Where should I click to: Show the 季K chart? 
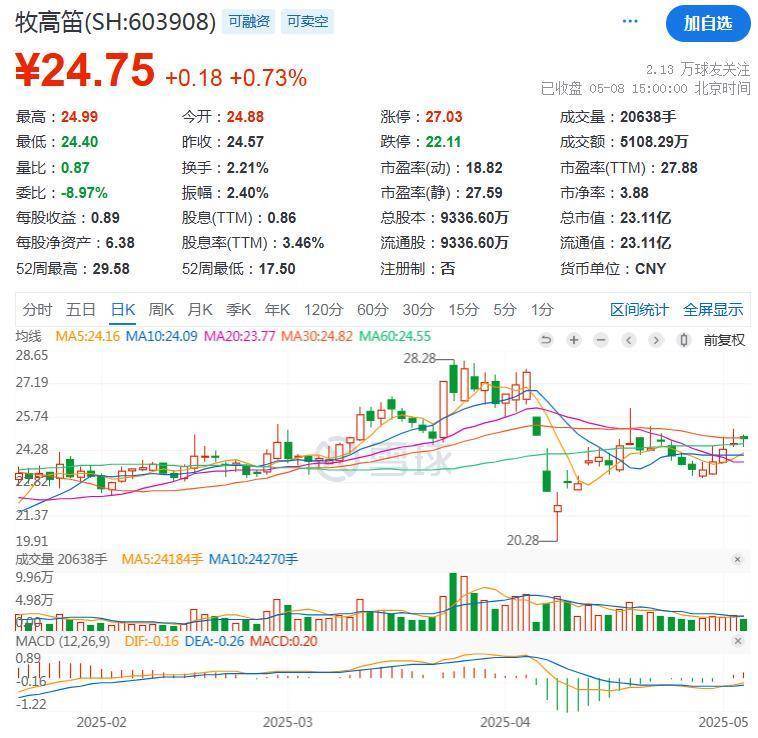coord(239,309)
